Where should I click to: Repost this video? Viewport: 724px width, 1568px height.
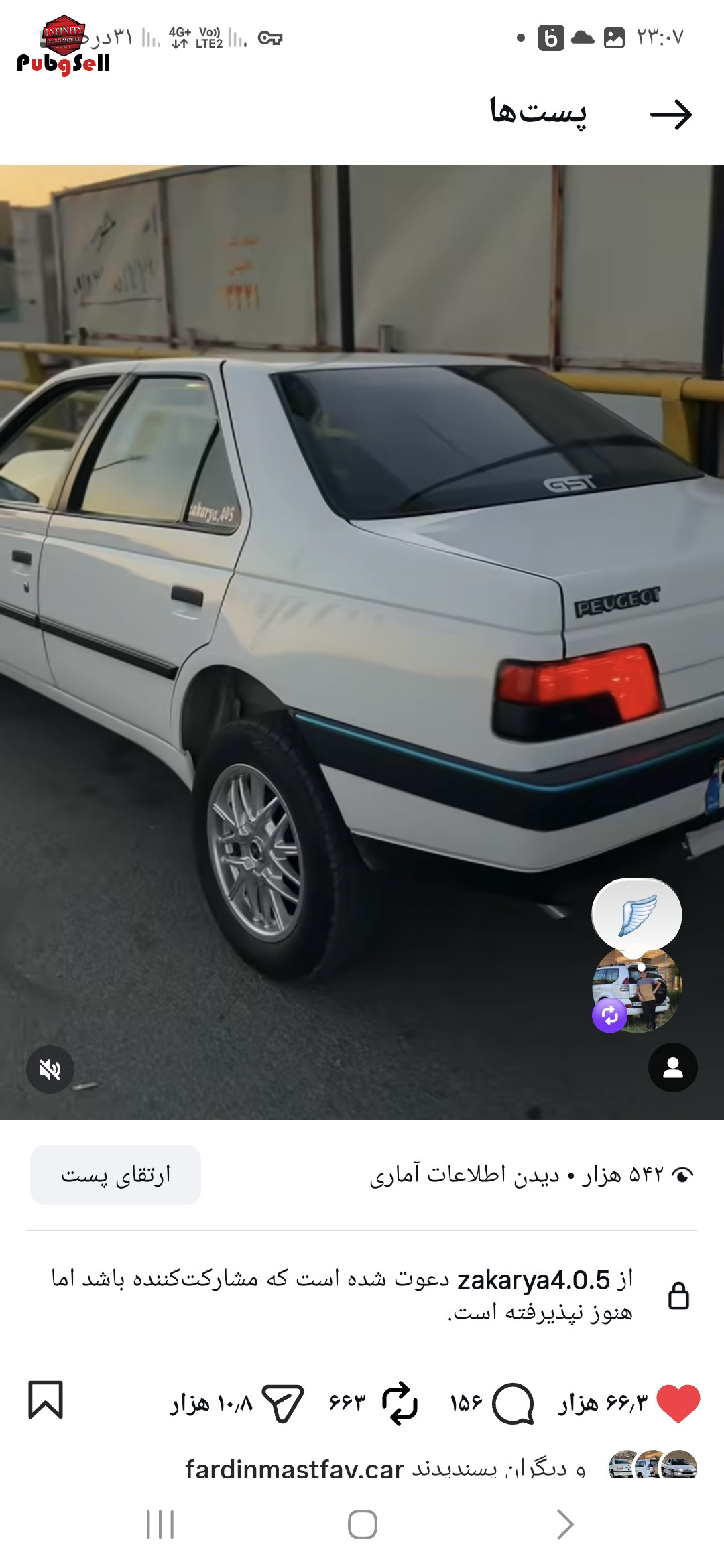pyautogui.click(x=400, y=1402)
